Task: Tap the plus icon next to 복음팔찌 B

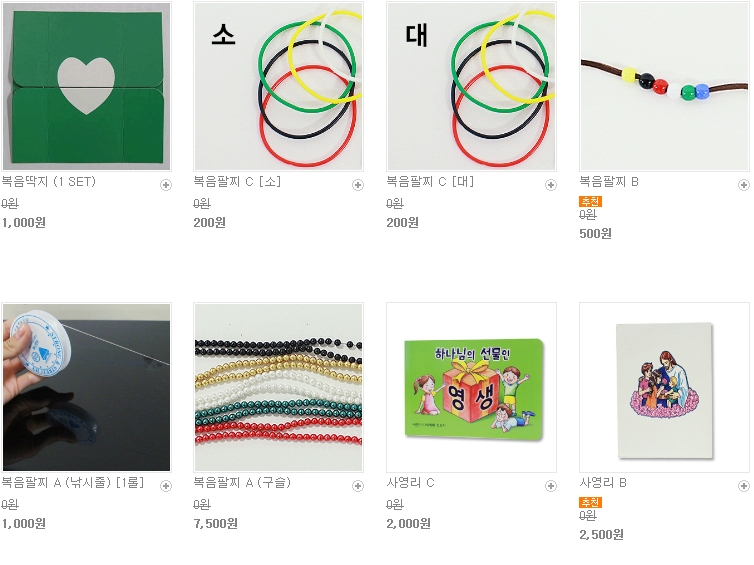Action: pos(744,185)
